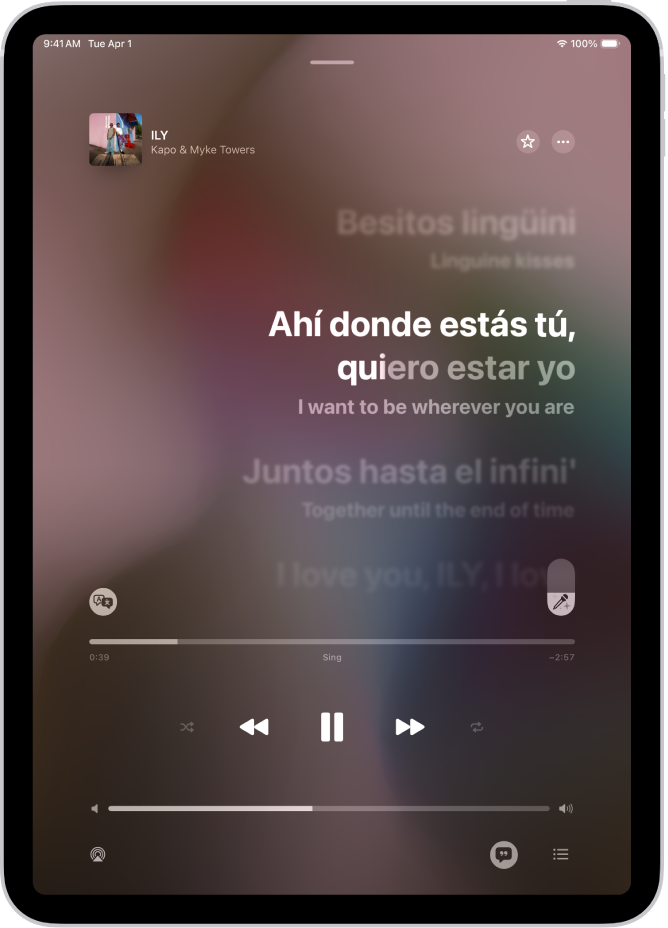Open the Playing Next queue
This screenshot has height=928, width=668.
pyautogui.click(x=561, y=854)
